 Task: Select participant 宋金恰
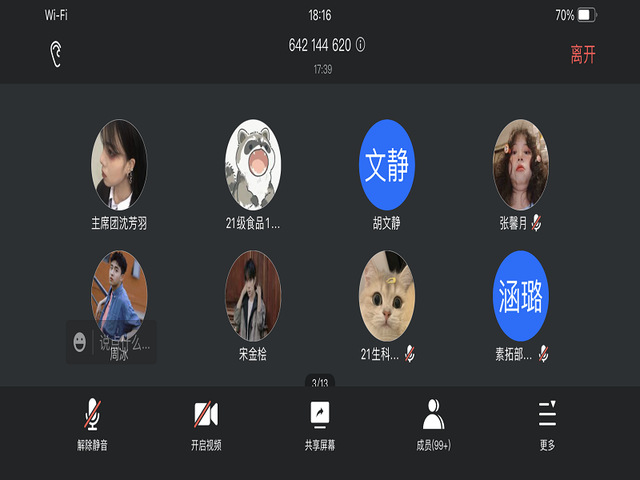pyautogui.click(x=253, y=296)
